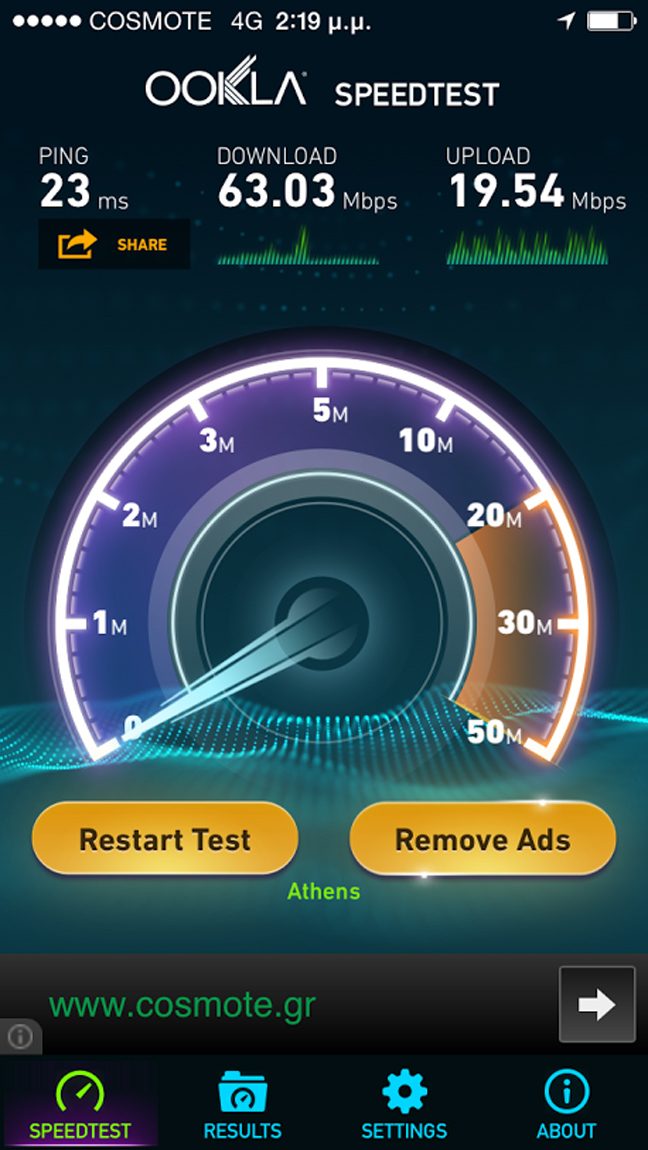This screenshot has width=648, height=1150.
Task: Open the ad info icon
Action: click(20, 1037)
